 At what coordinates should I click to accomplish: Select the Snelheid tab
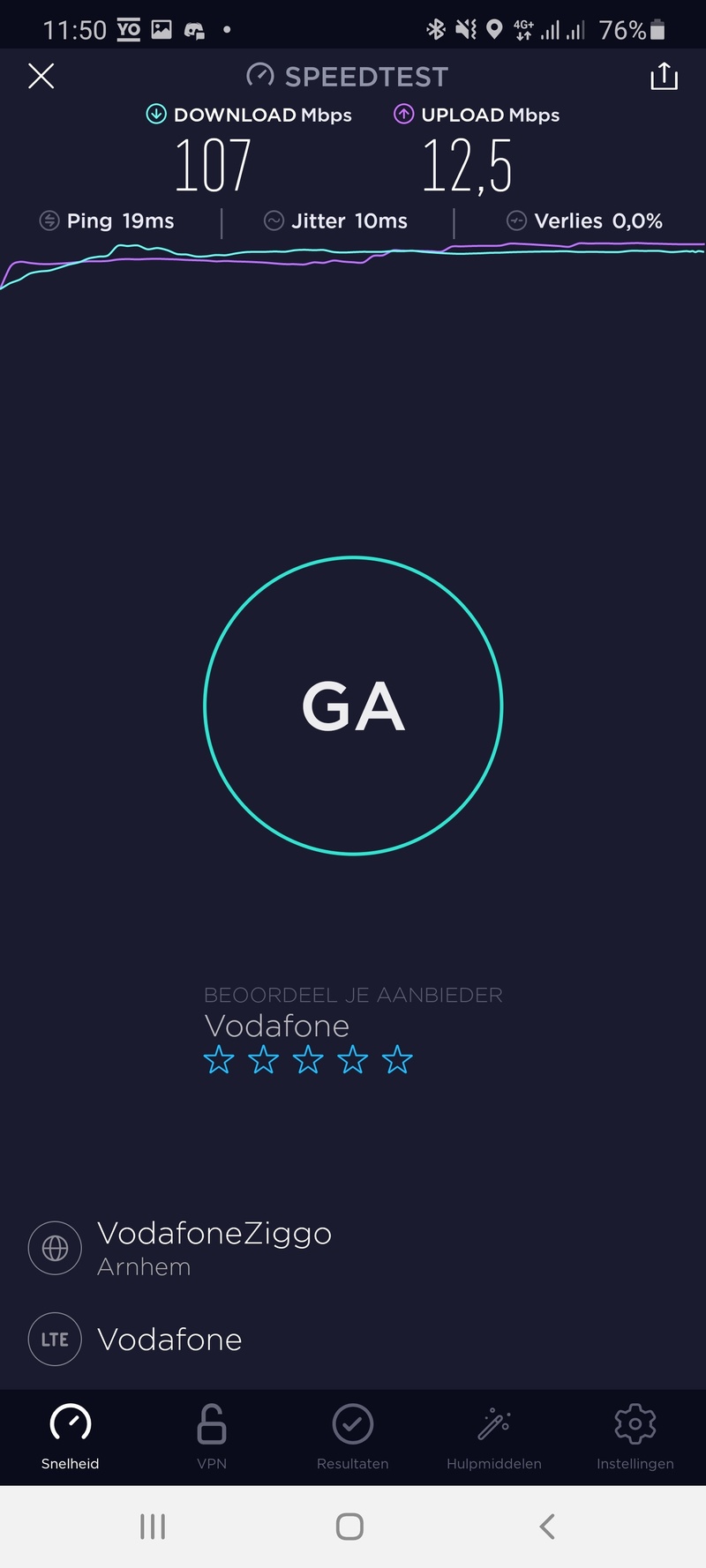[x=71, y=1437]
